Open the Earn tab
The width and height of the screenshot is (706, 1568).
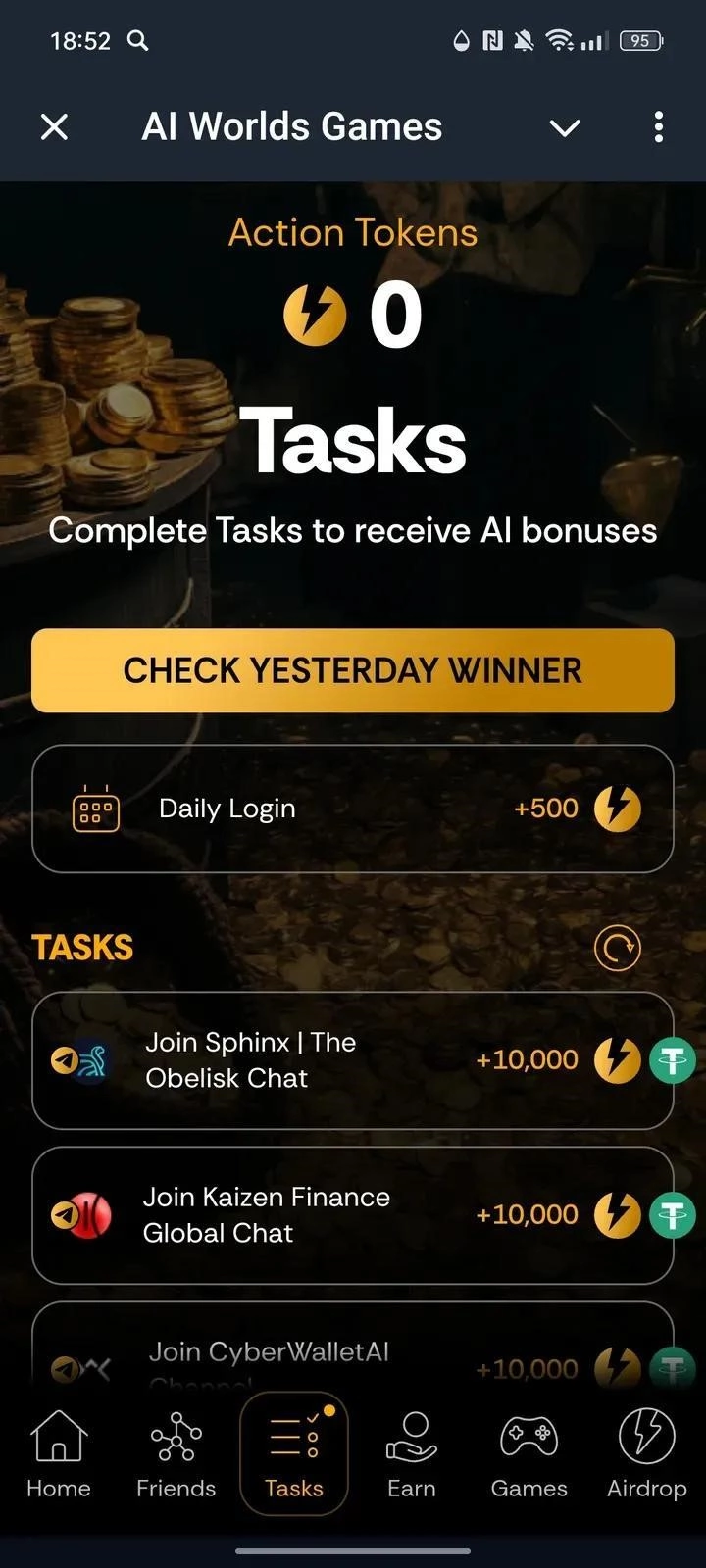[412, 1455]
